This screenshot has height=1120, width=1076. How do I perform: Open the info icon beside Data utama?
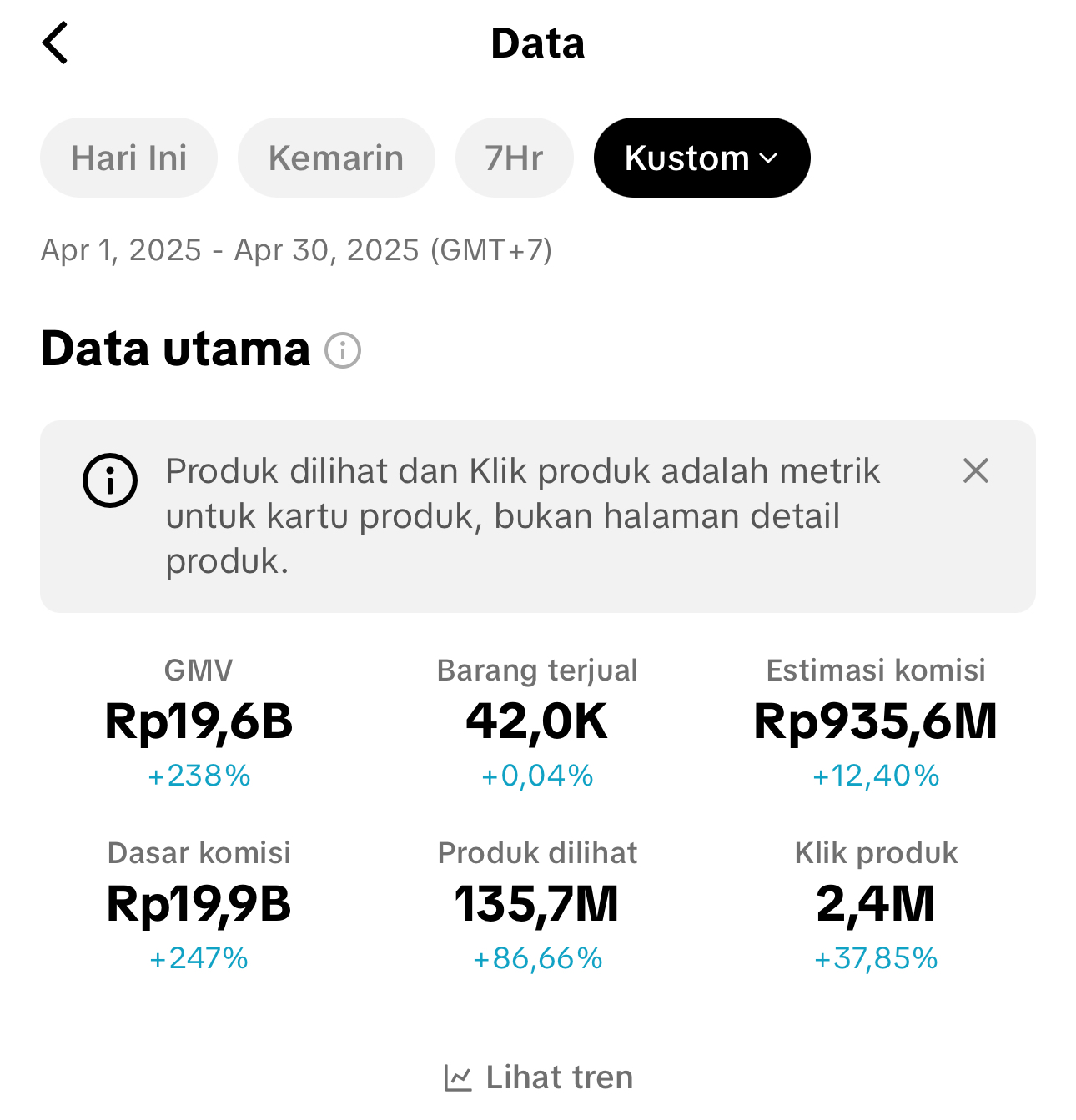click(x=343, y=350)
